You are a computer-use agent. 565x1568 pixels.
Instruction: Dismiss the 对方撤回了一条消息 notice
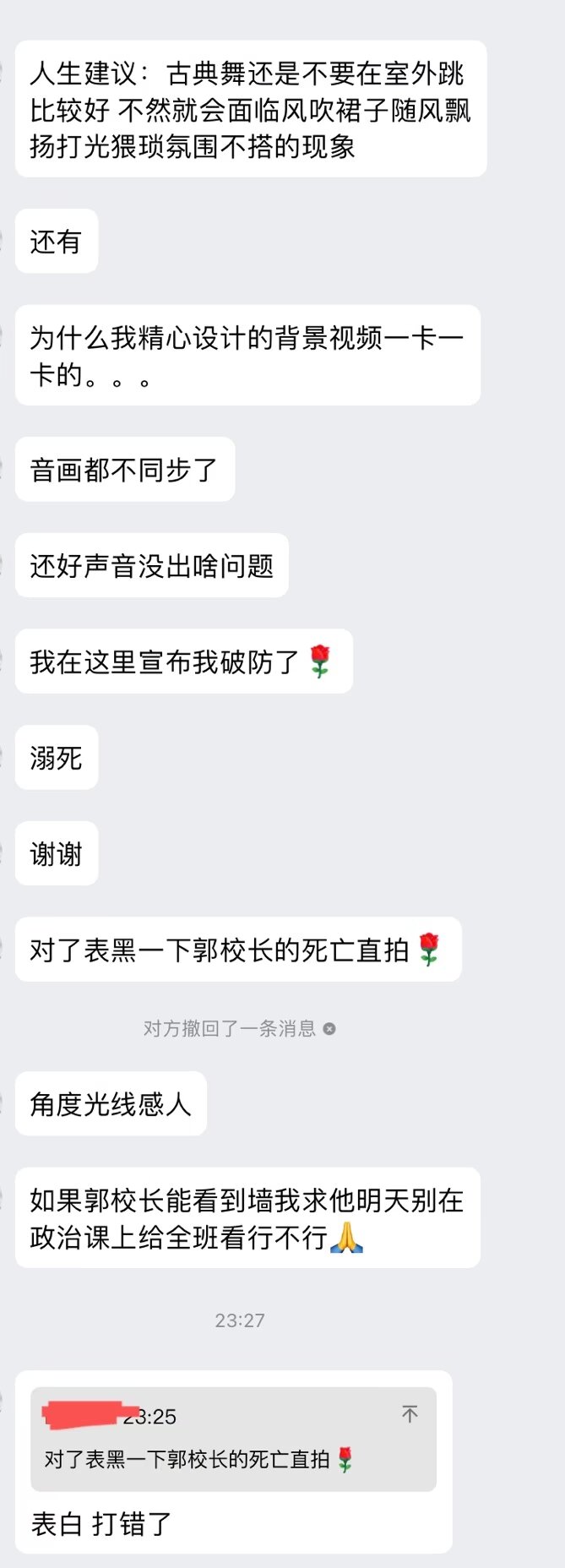(329, 1028)
